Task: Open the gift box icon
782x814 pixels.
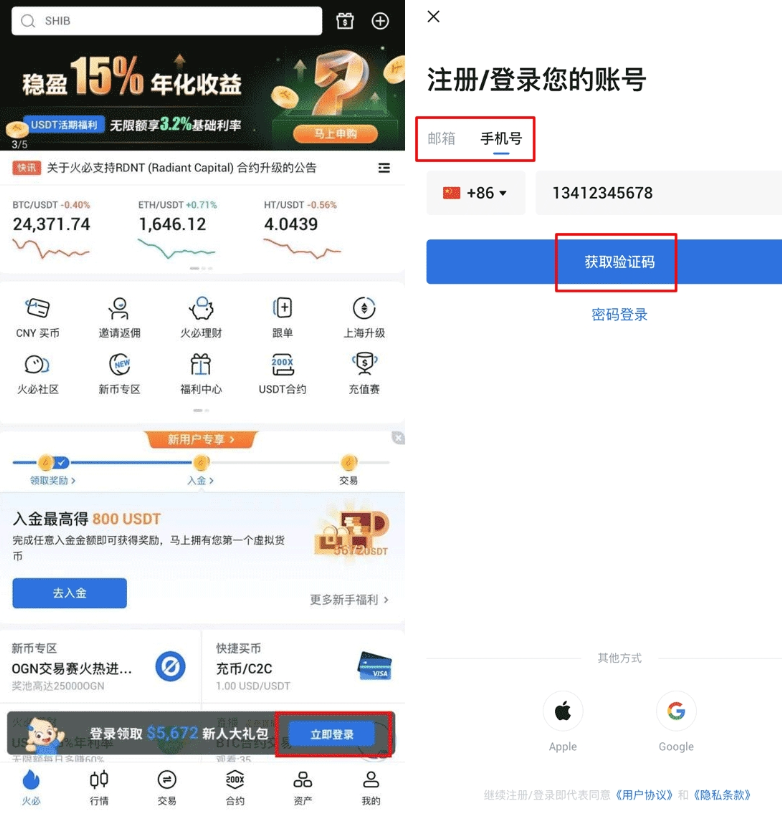Action: tap(345, 21)
